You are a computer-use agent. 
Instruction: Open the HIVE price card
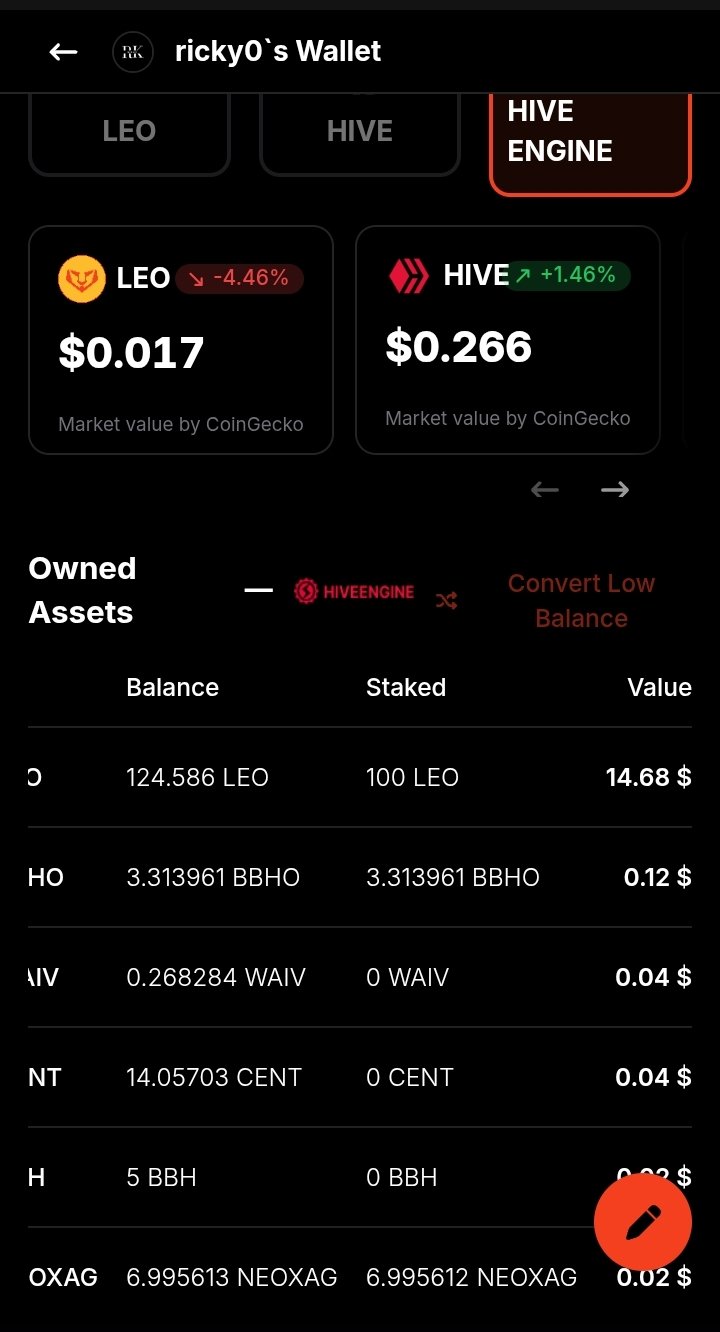(508, 340)
